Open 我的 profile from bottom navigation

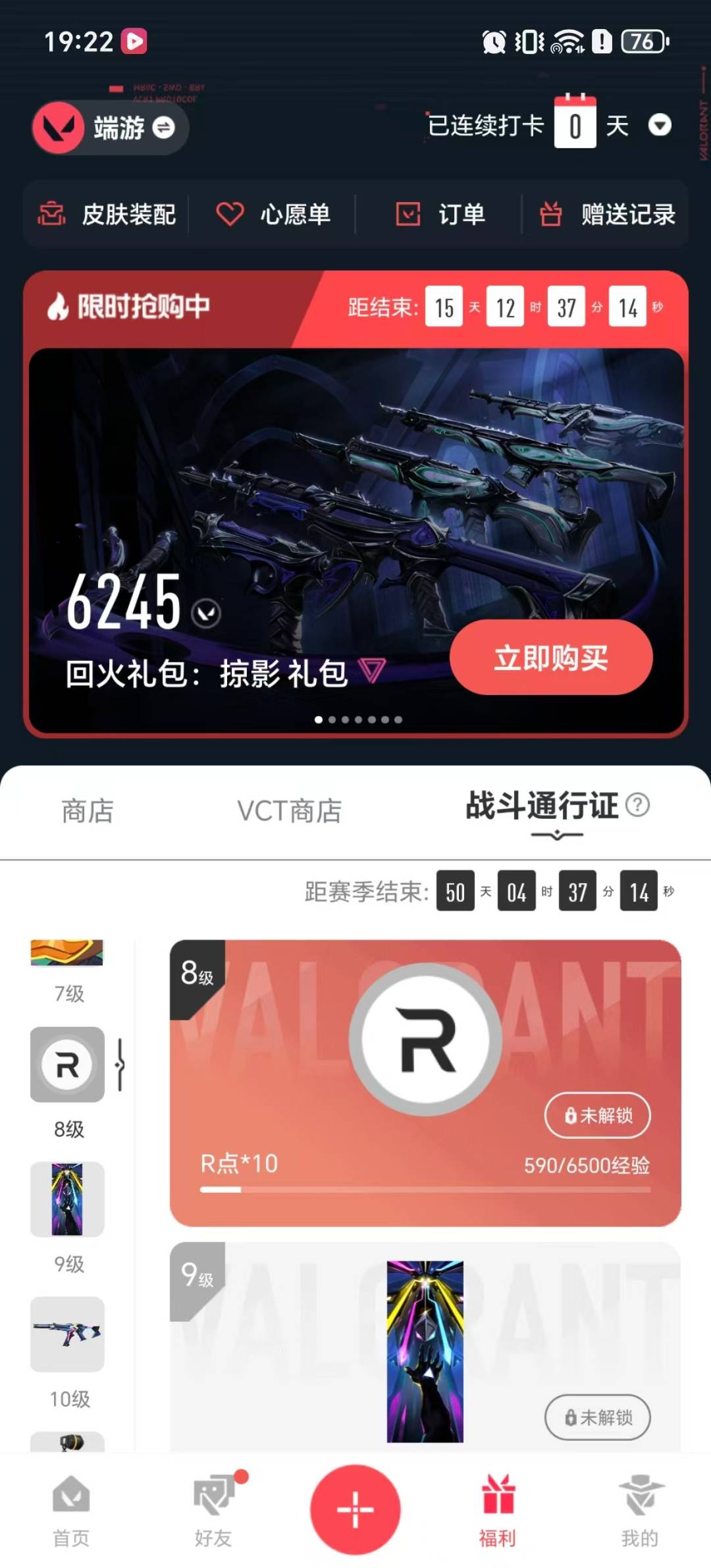tap(641, 1514)
